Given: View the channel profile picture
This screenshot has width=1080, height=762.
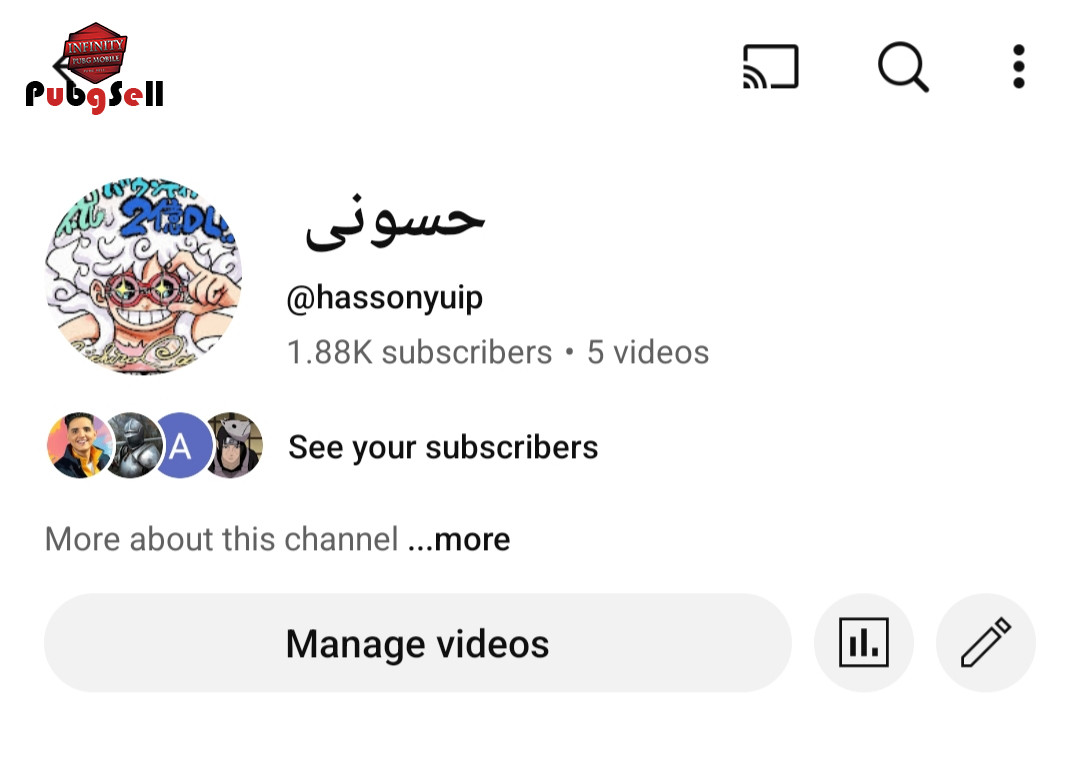Looking at the screenshot, I should point(144,277).
